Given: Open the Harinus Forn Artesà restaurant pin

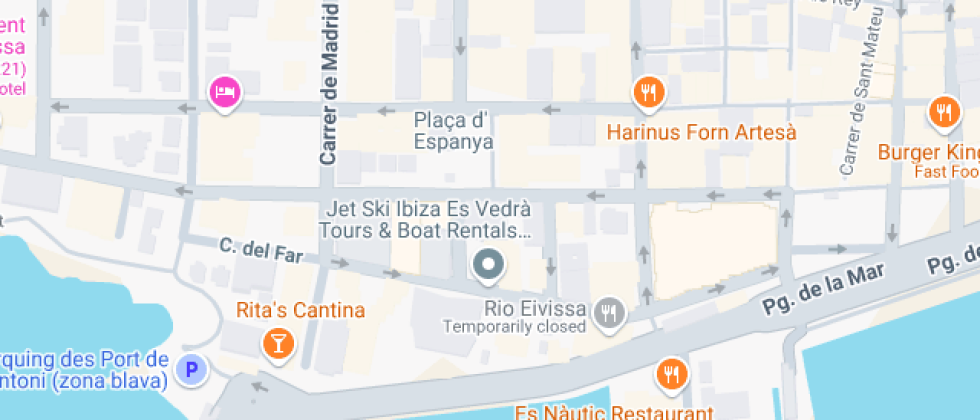Looking at the screenshot, I should [x=649, y=94].
